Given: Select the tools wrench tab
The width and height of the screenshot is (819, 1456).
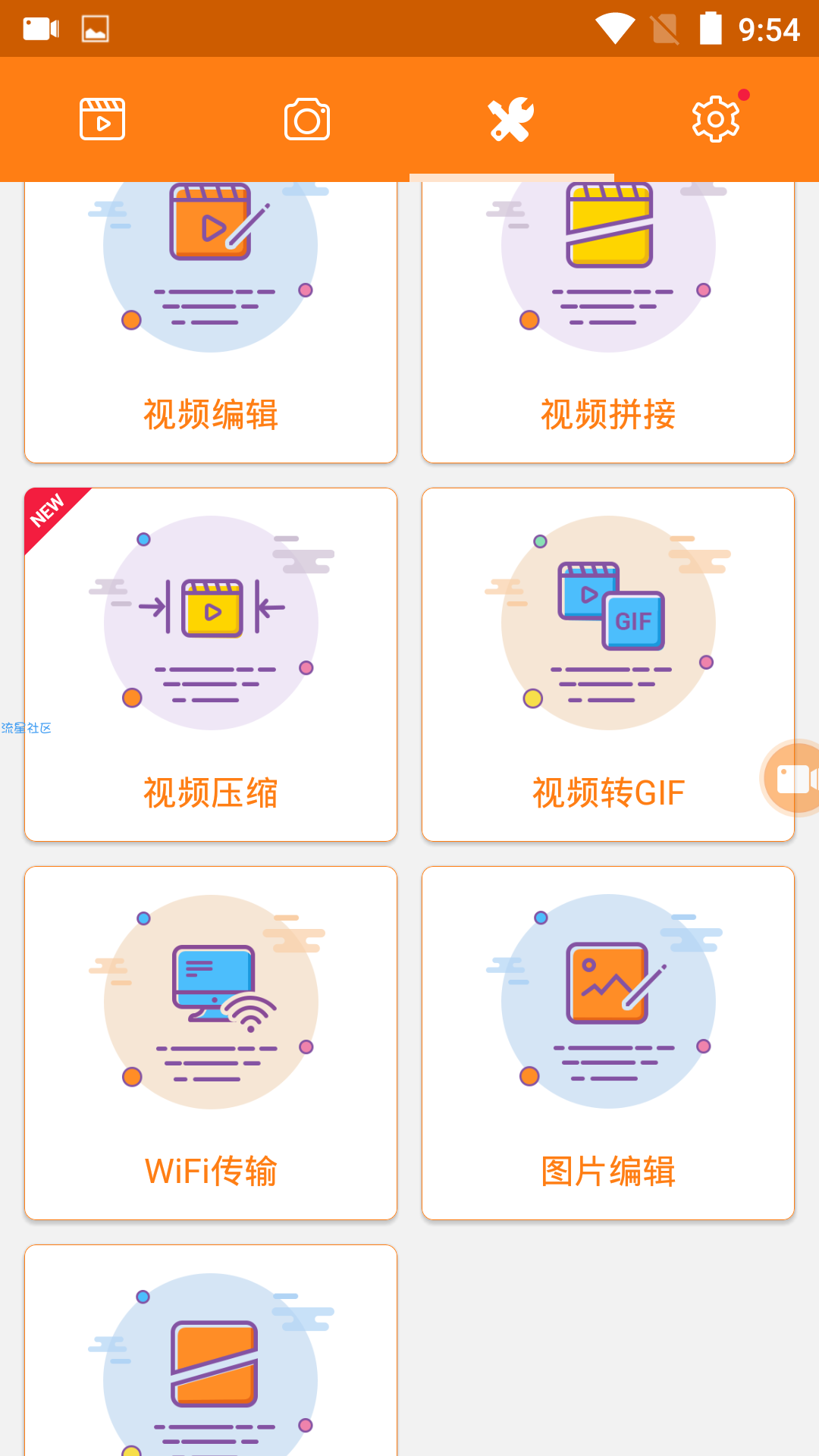Looking at the screenshot, I should [511, 119].
